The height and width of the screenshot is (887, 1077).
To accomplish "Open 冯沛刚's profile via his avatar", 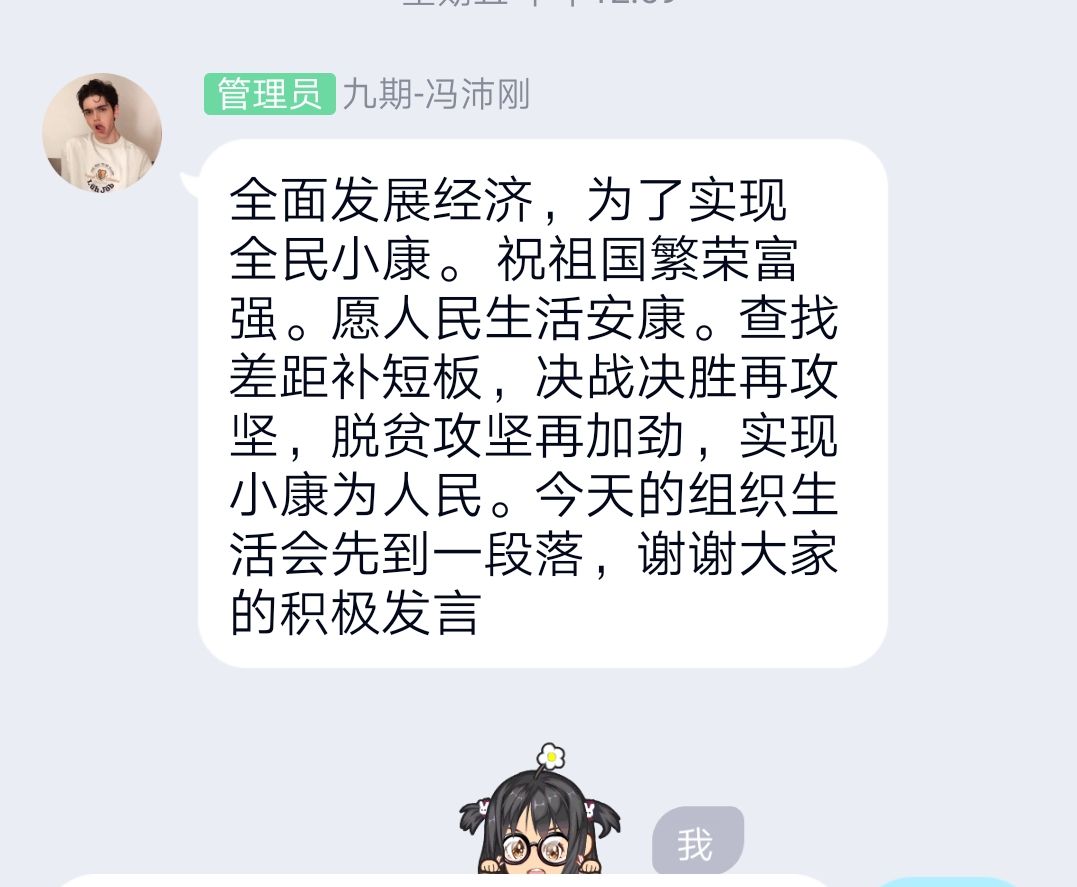I will (102, 132).
